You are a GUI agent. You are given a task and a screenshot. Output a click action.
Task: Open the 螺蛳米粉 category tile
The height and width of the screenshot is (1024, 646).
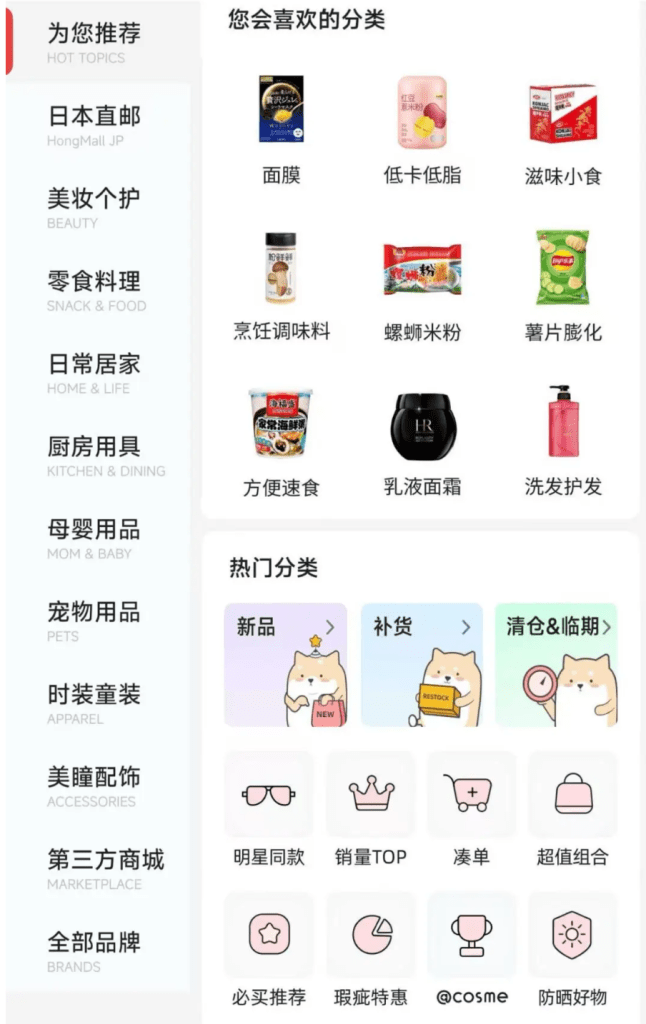point(422,283)
